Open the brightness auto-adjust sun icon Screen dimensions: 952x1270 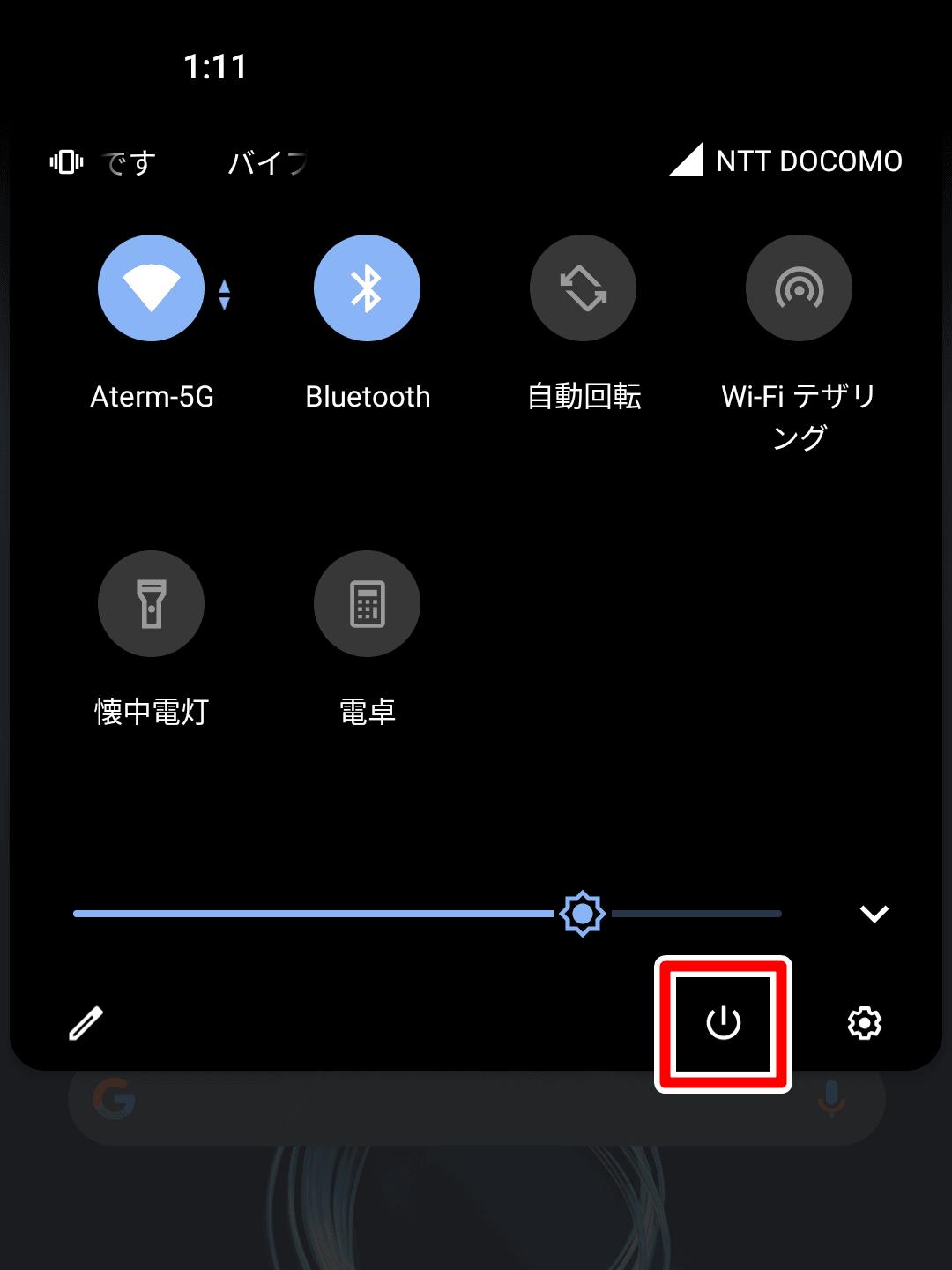click(584, 914)
